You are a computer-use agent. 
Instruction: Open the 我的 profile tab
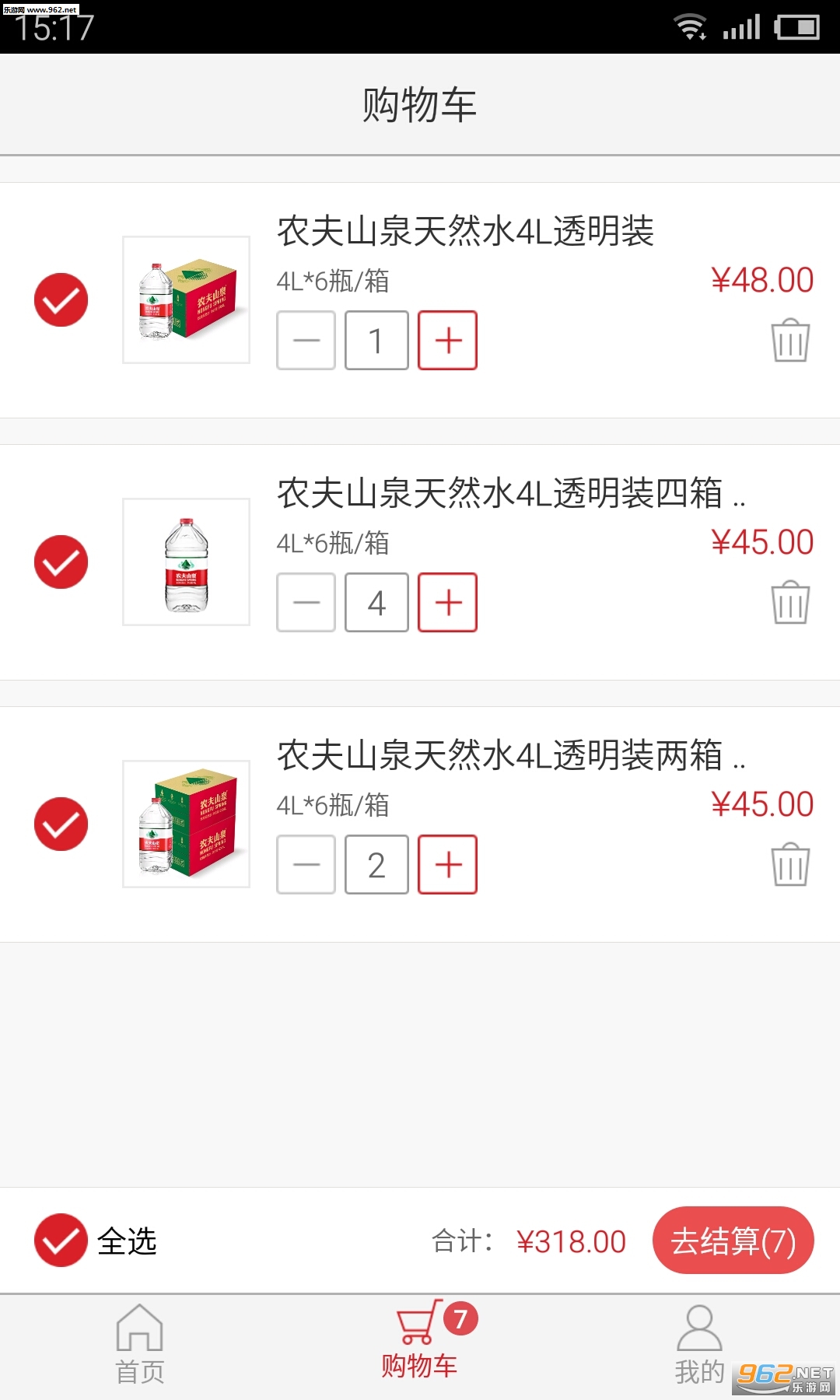coord(699,1346)
